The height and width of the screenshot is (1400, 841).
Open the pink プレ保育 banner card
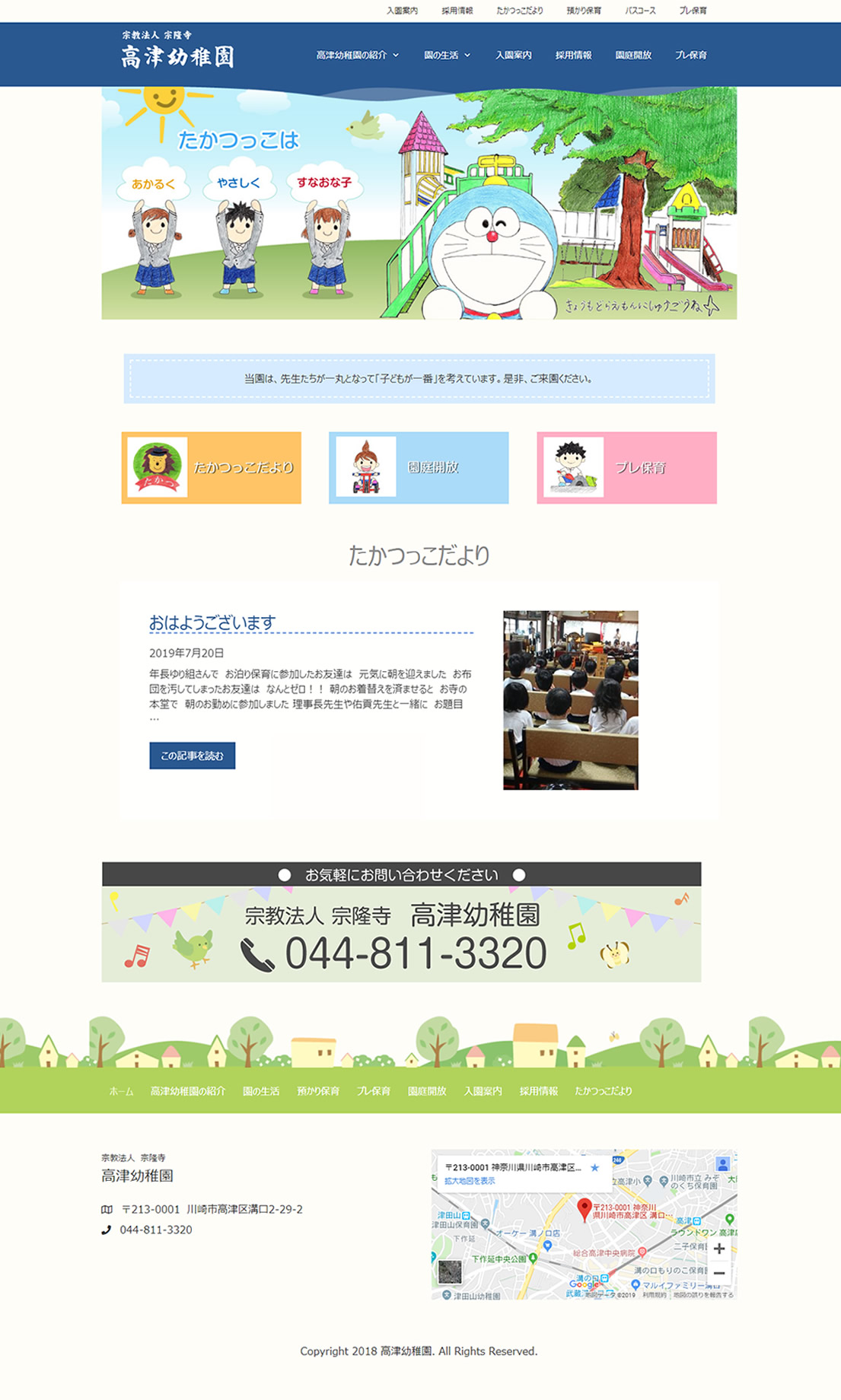click(x=626, y=467)
